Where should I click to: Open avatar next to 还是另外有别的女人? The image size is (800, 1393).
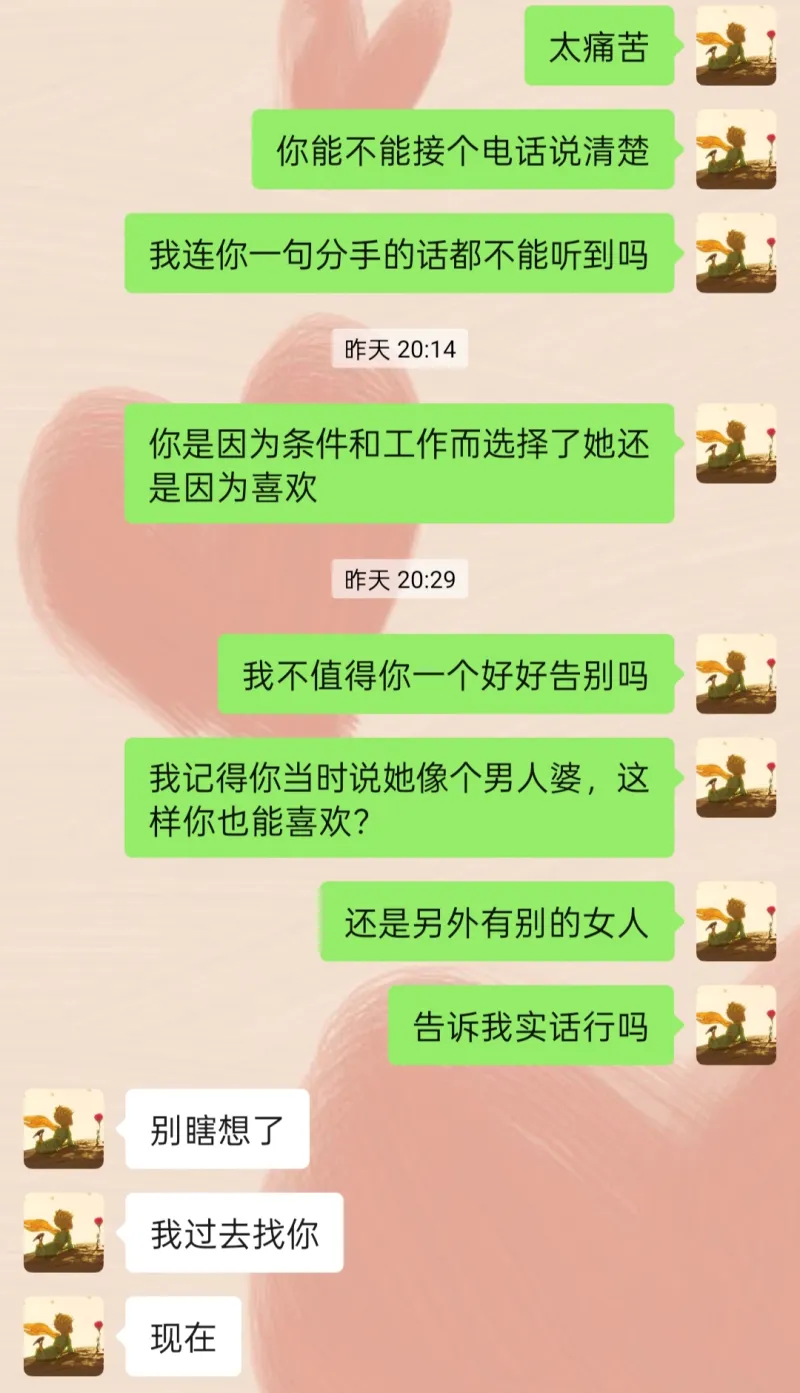coord(736,921)
